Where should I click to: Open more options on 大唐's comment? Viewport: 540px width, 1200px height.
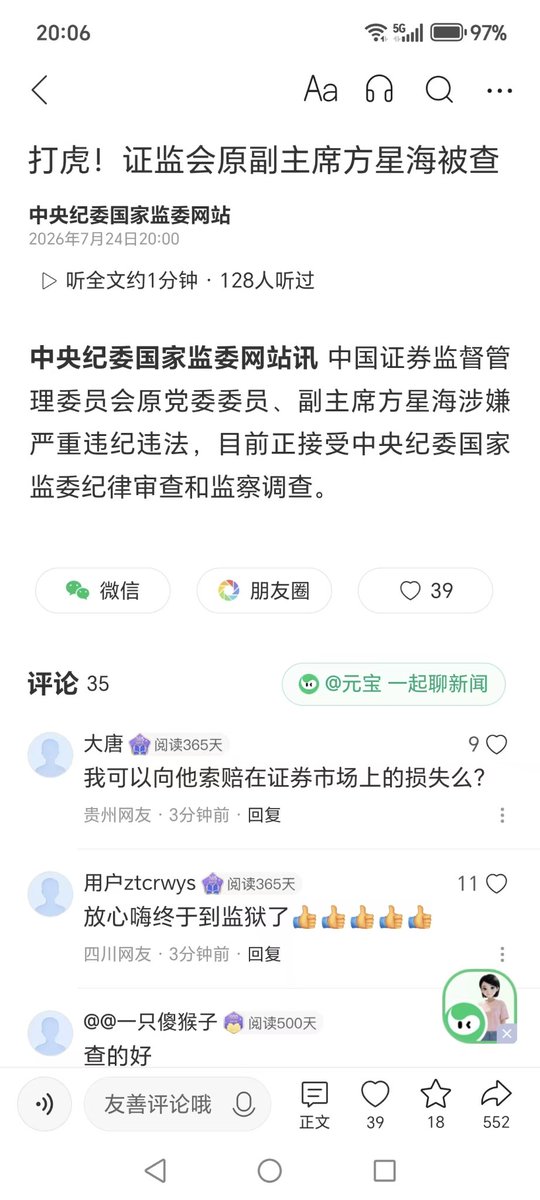pos(503,815)
